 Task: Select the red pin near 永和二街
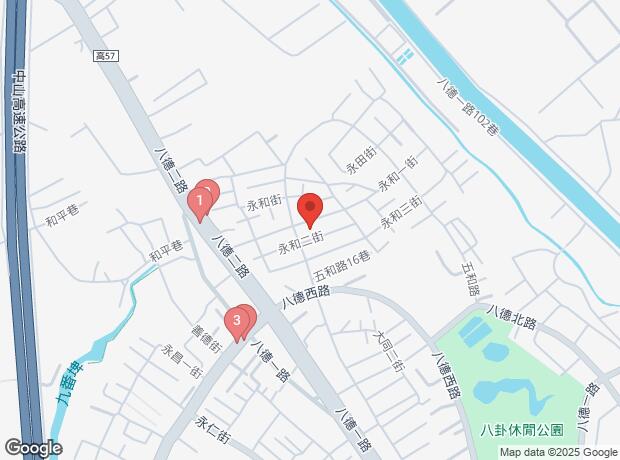pyautogui.click(x=309, y=210)
